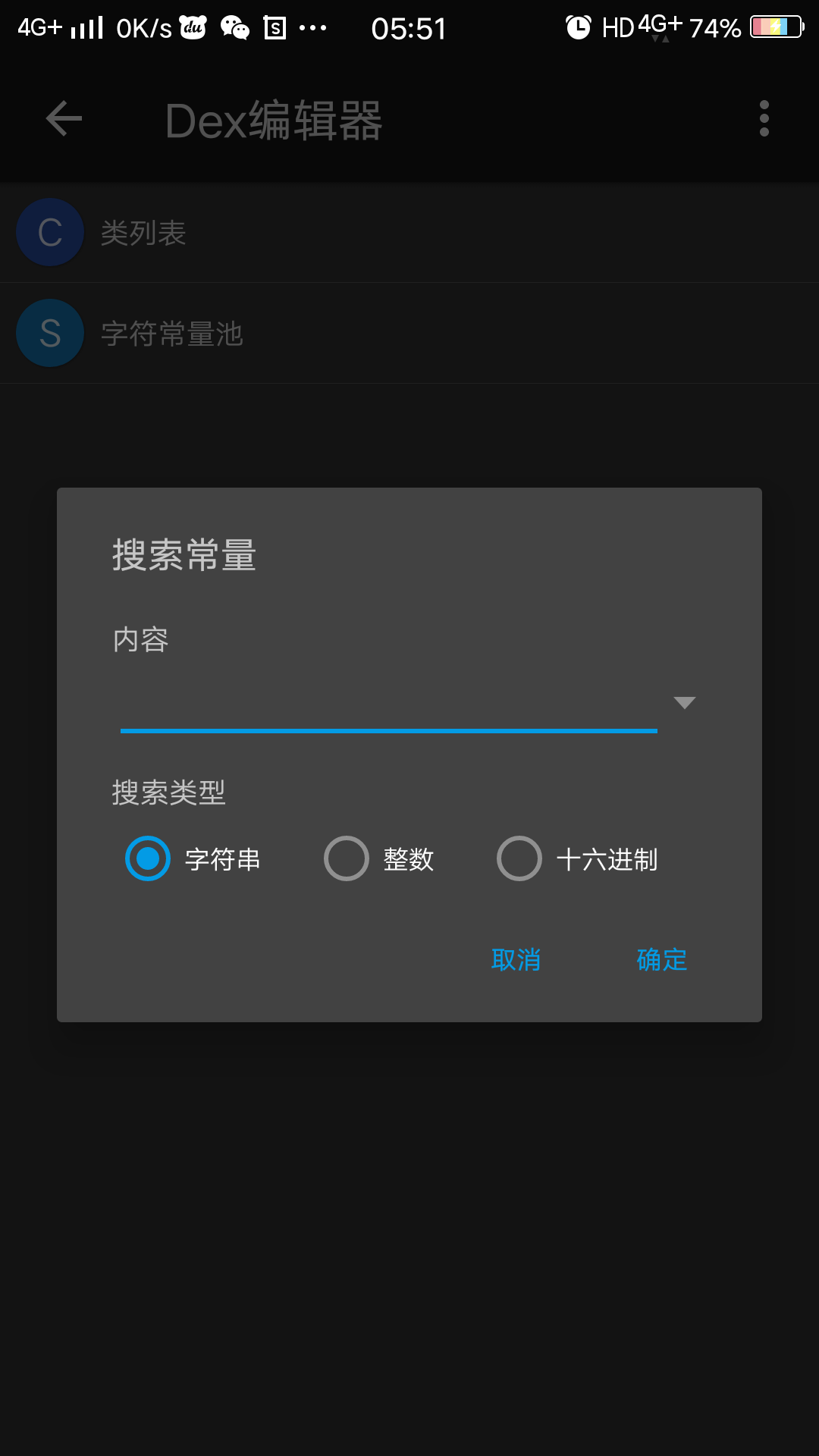Screen dimensions: 819x1456
Task: Expand the search content dropdown arrow
Action: coord(684,703)
